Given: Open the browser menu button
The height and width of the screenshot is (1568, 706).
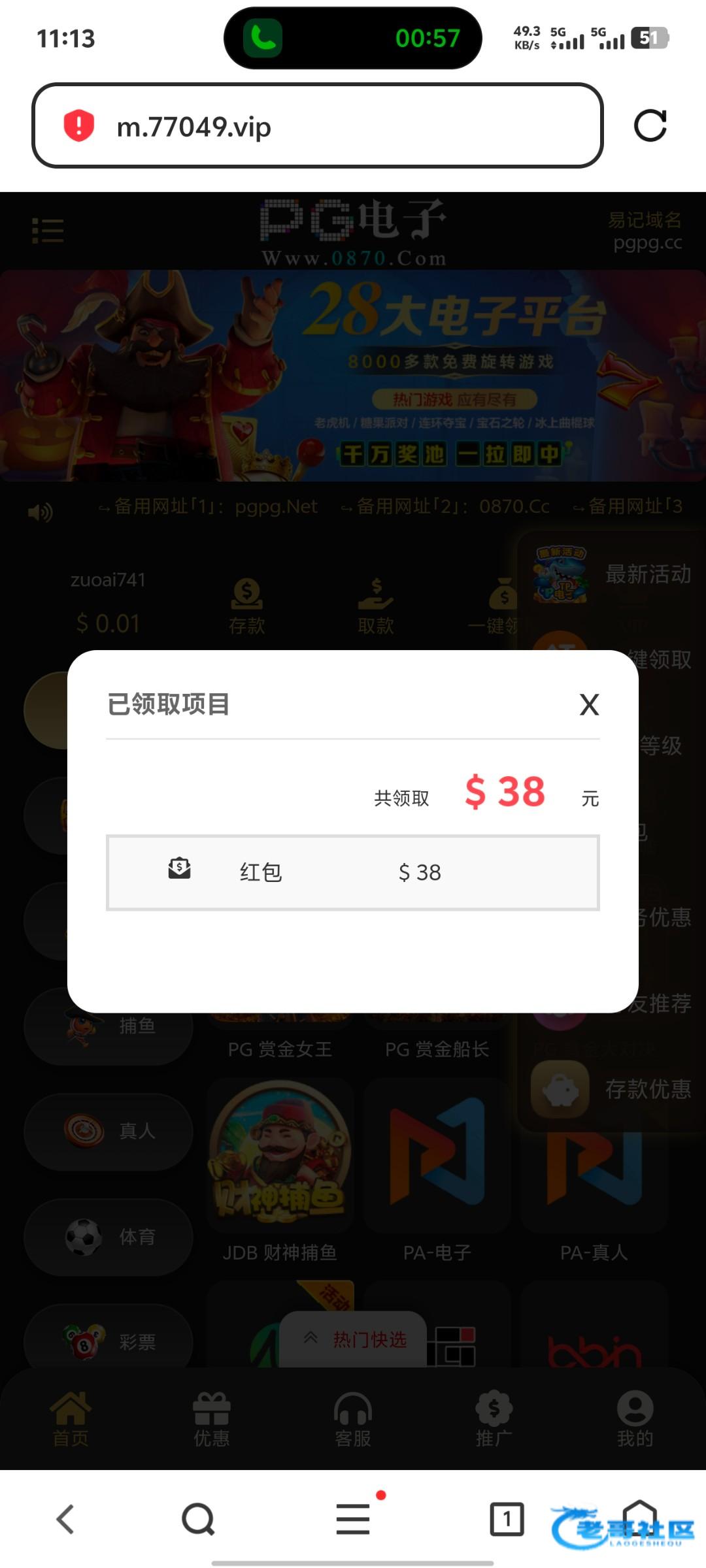Looking at the screenshot, I should tap(353, 1518).
